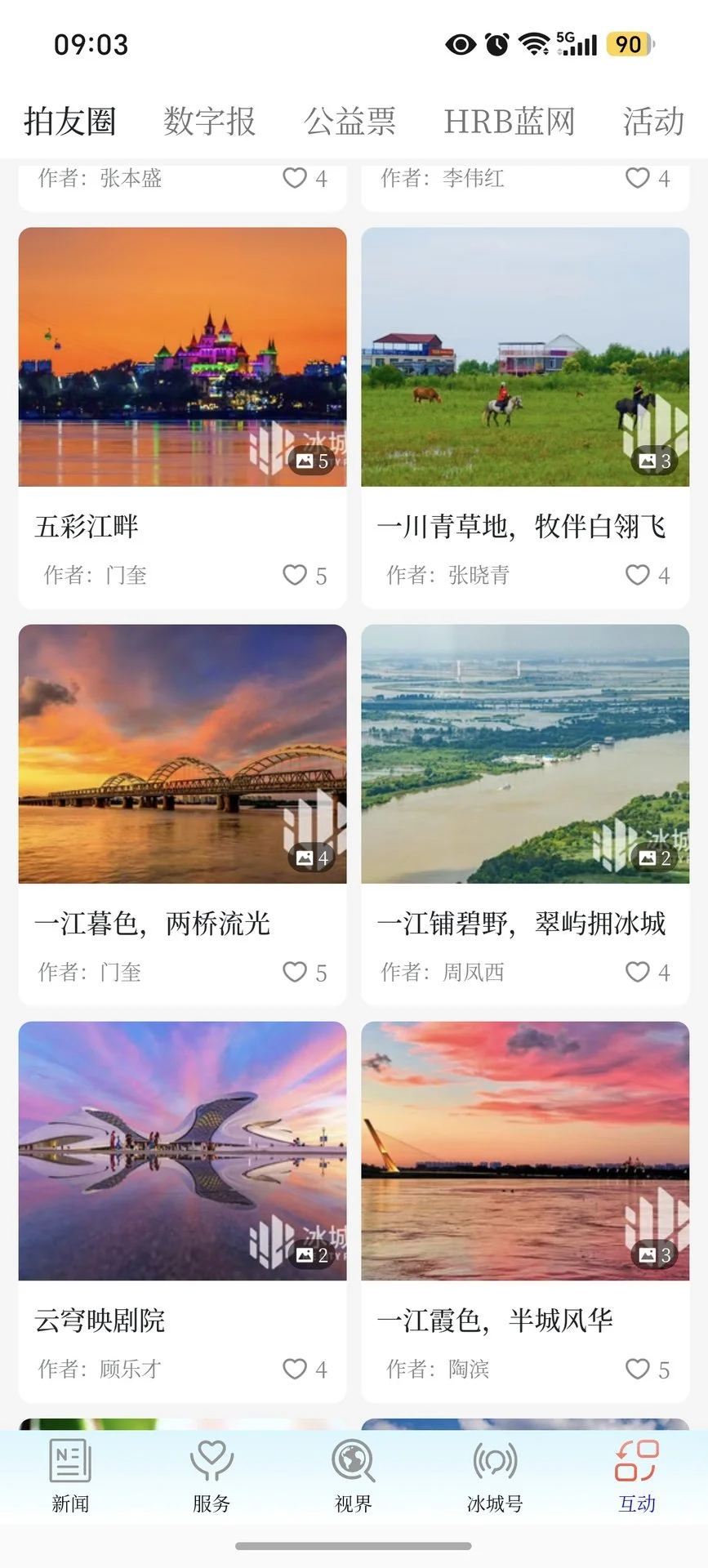Screen dimensions: 708x1568
Task: Switch to the 数字报 tab
Action: point(209,122)
